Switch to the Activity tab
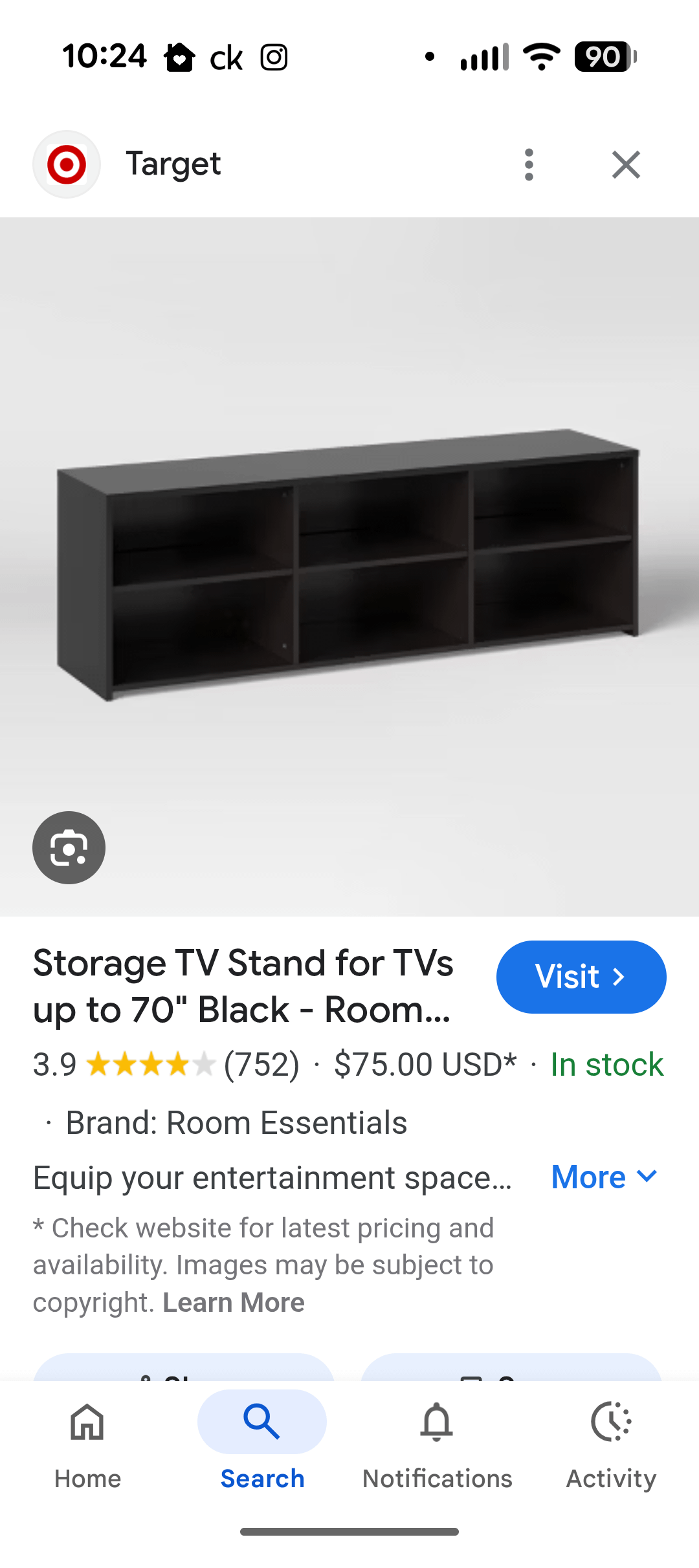 (611, 1441)
